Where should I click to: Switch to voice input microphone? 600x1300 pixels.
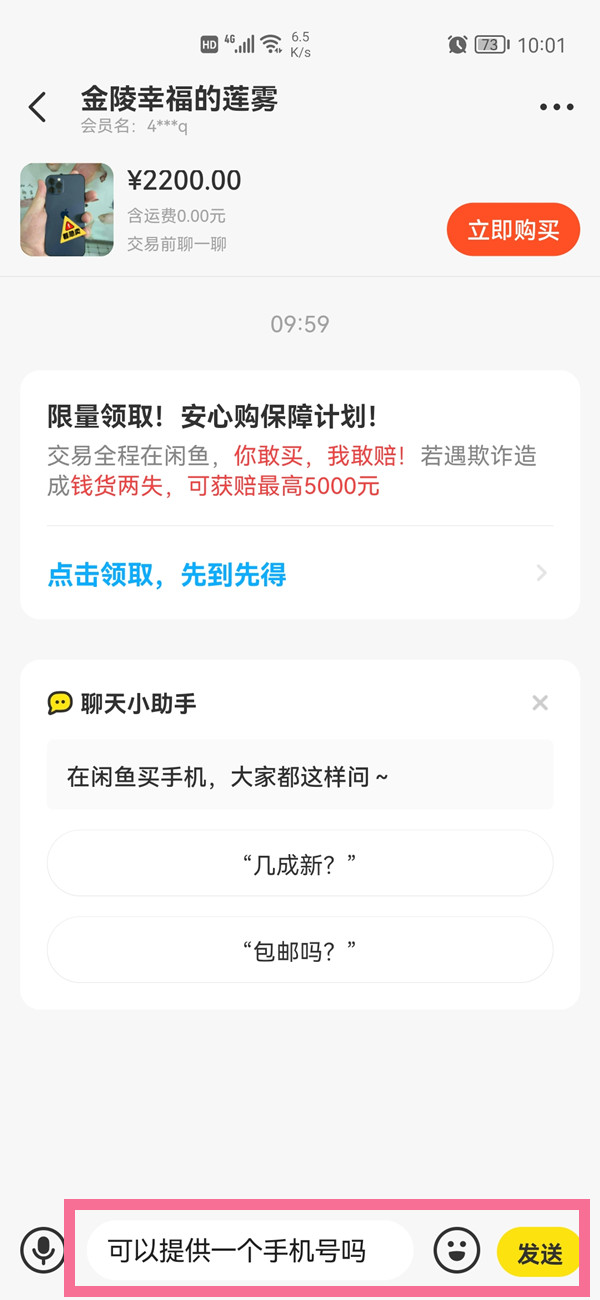tap(43, 1250)
